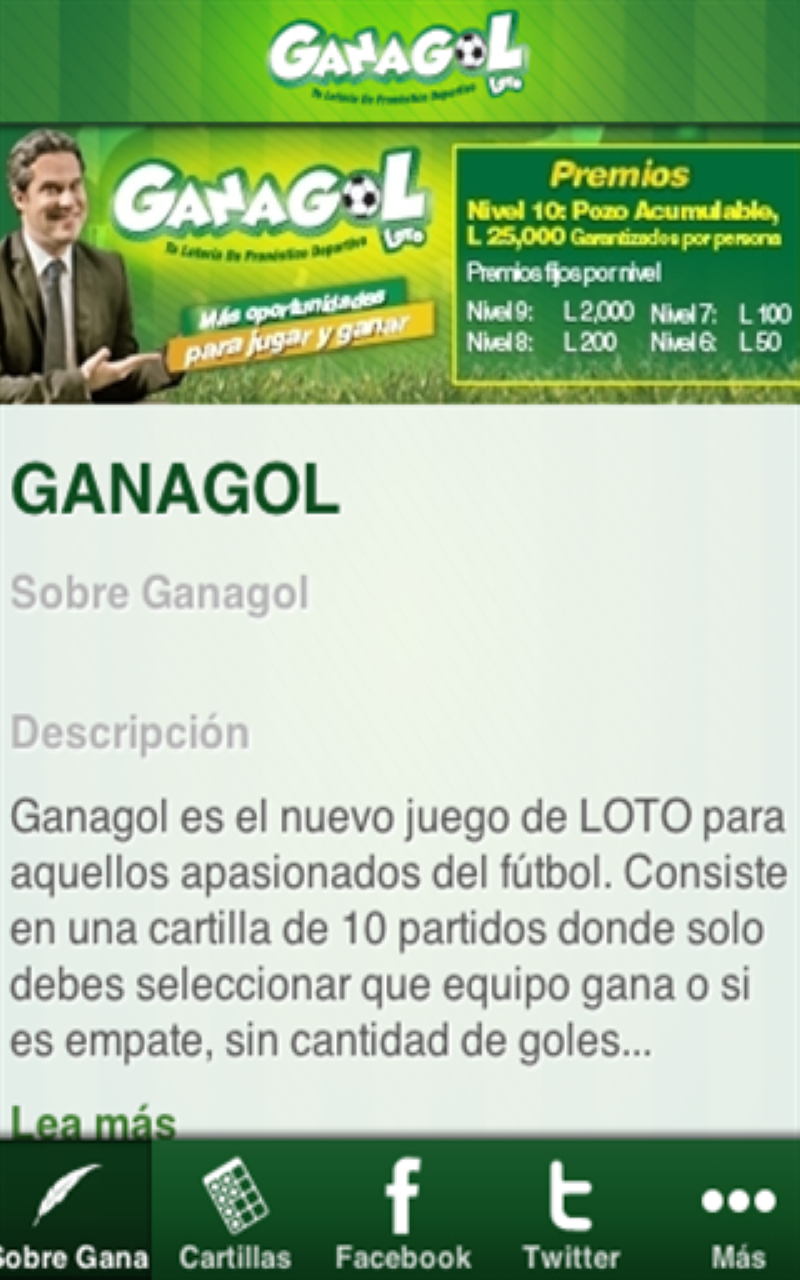Screen dimensions: 800x1280
Task: Tap the promotional banner advertisement
Action: click(x=400, y=260)
